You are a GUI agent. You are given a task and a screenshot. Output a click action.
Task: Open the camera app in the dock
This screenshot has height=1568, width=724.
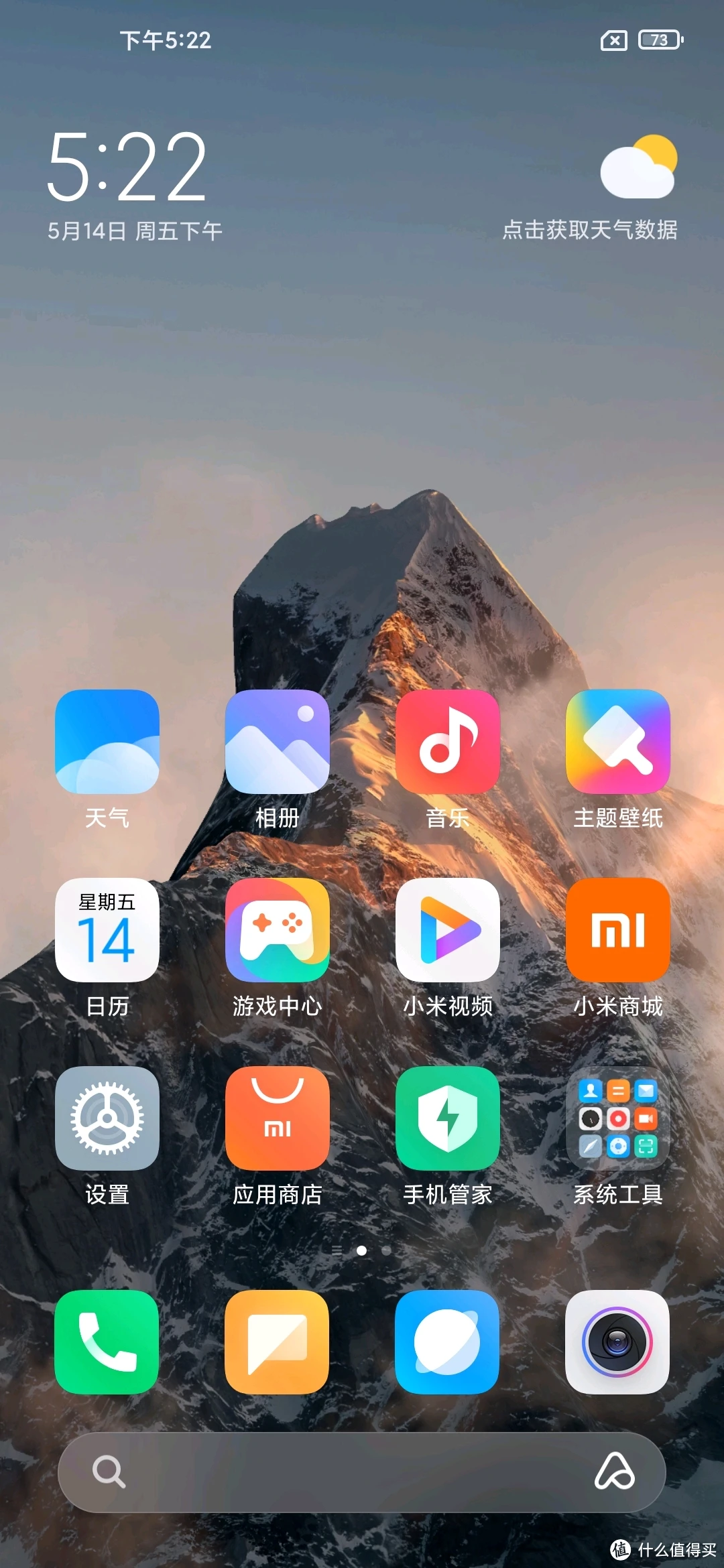[x=617, y=1342]
